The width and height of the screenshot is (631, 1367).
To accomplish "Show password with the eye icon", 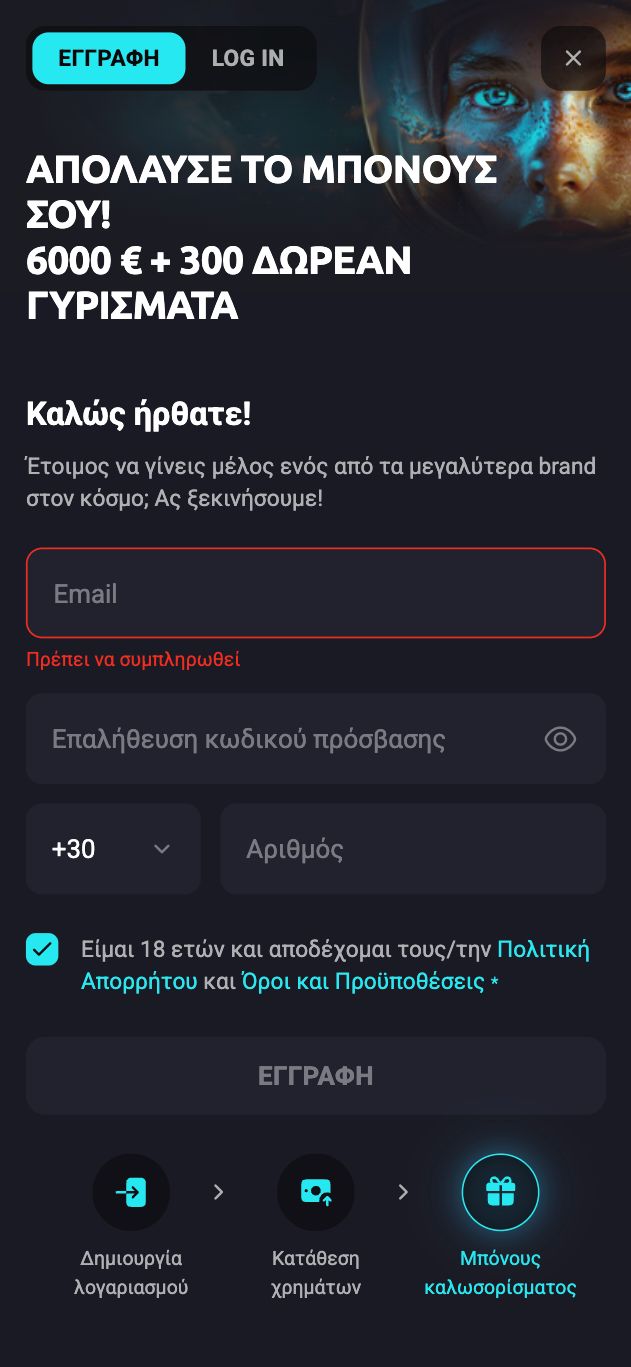I will (560, 739).
